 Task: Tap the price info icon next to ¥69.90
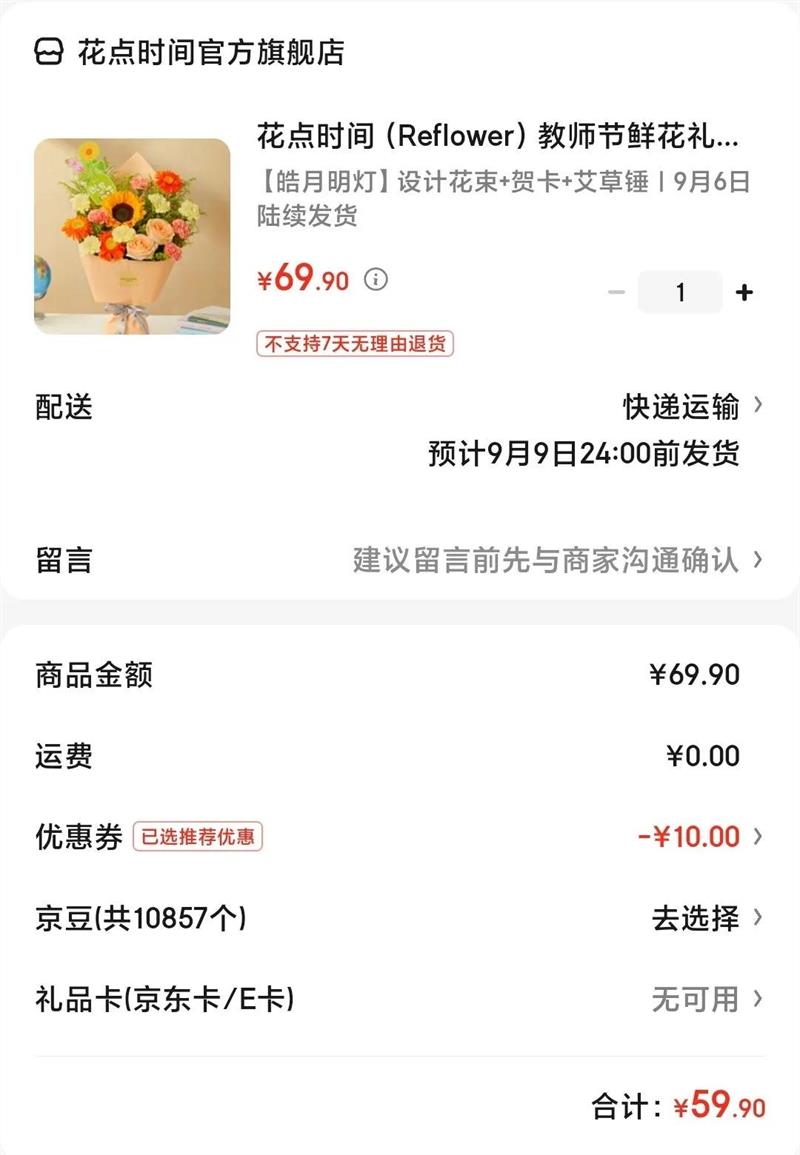coord(376,279)
